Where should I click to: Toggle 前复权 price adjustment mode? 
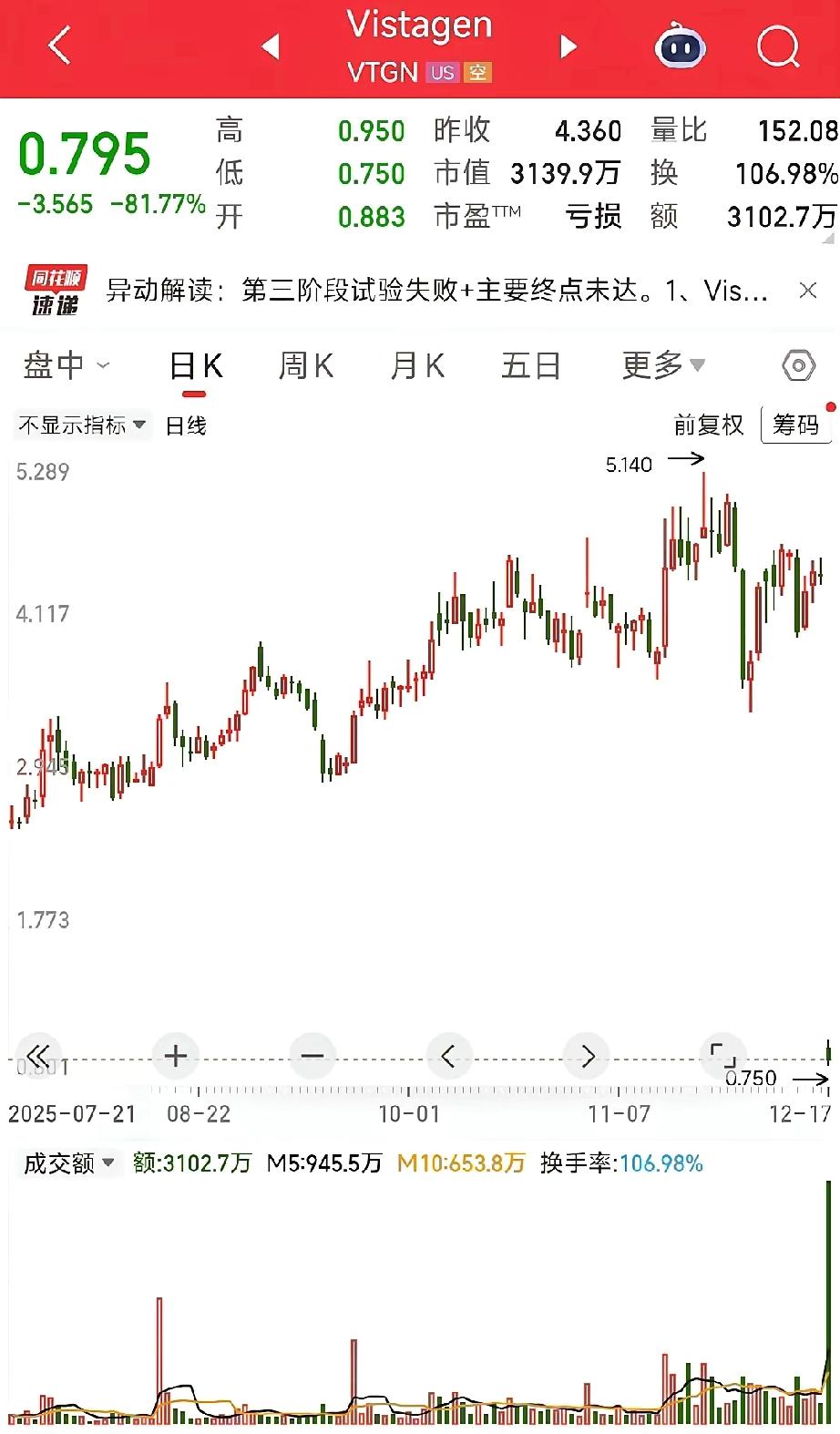[x=708, y=424]
